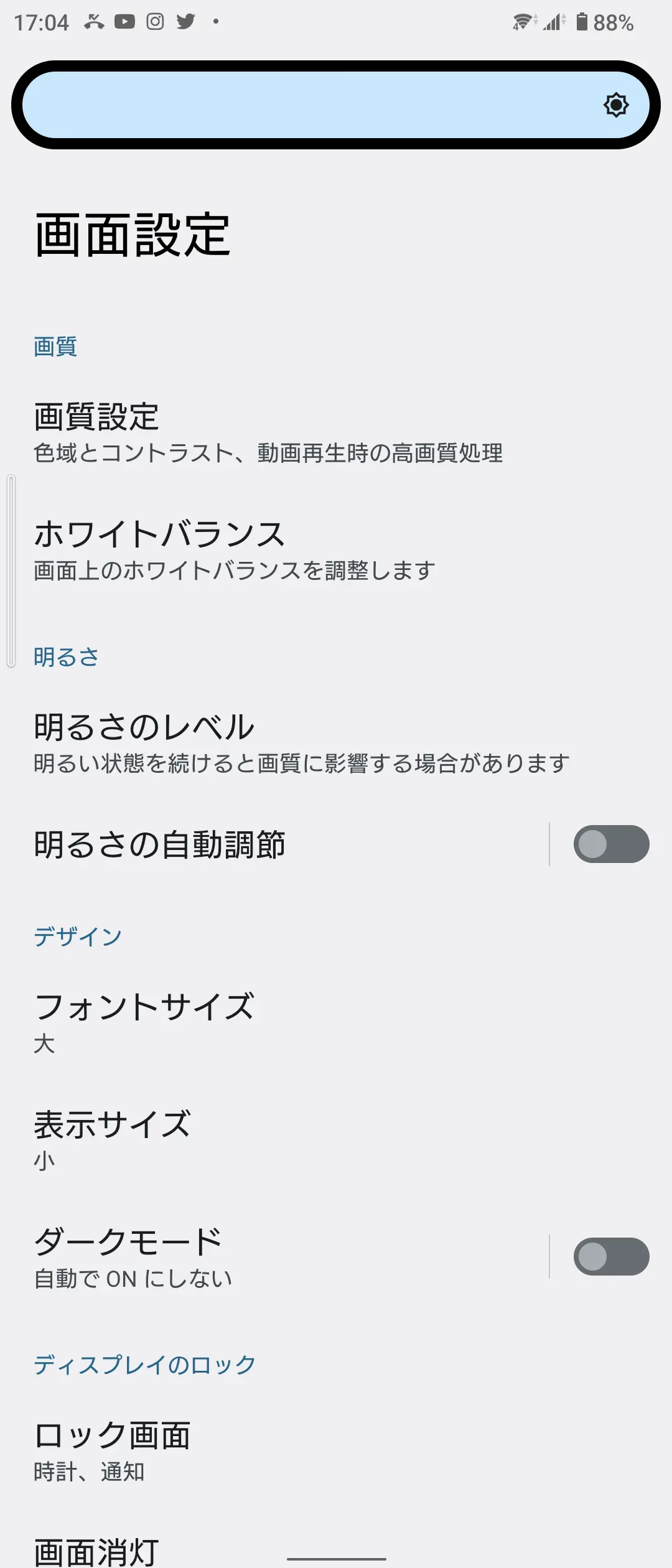Tap the brightness slider bar at the top

tap(336, 105)
